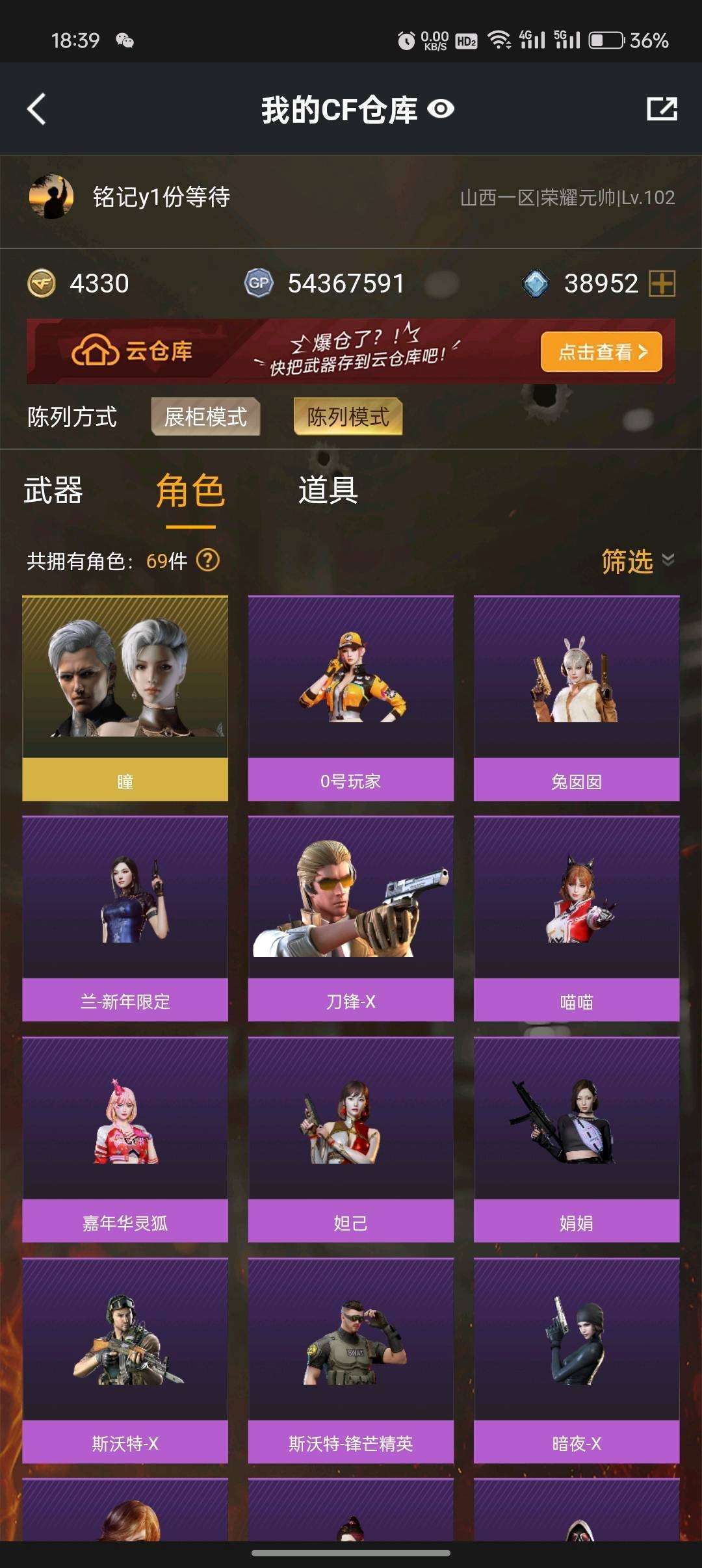The height and width of the screenshot is (1568, 702).
Task: Tap 点击查看 on the 云仓库 banner
Action: pyautogui.click(x=602, y=352)
